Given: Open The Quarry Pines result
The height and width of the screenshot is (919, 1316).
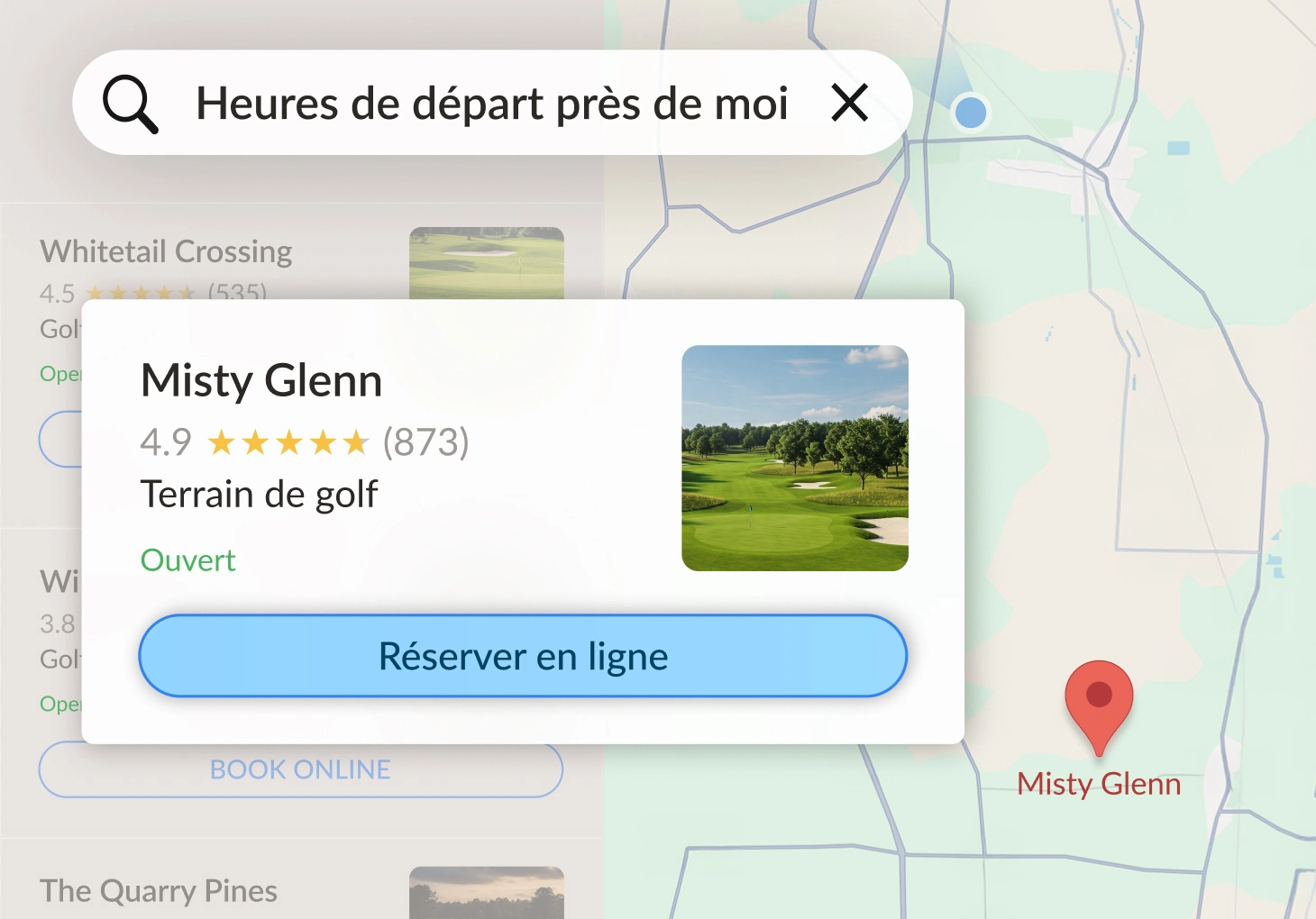Looking at the screenshot, I should coord(159,891).
